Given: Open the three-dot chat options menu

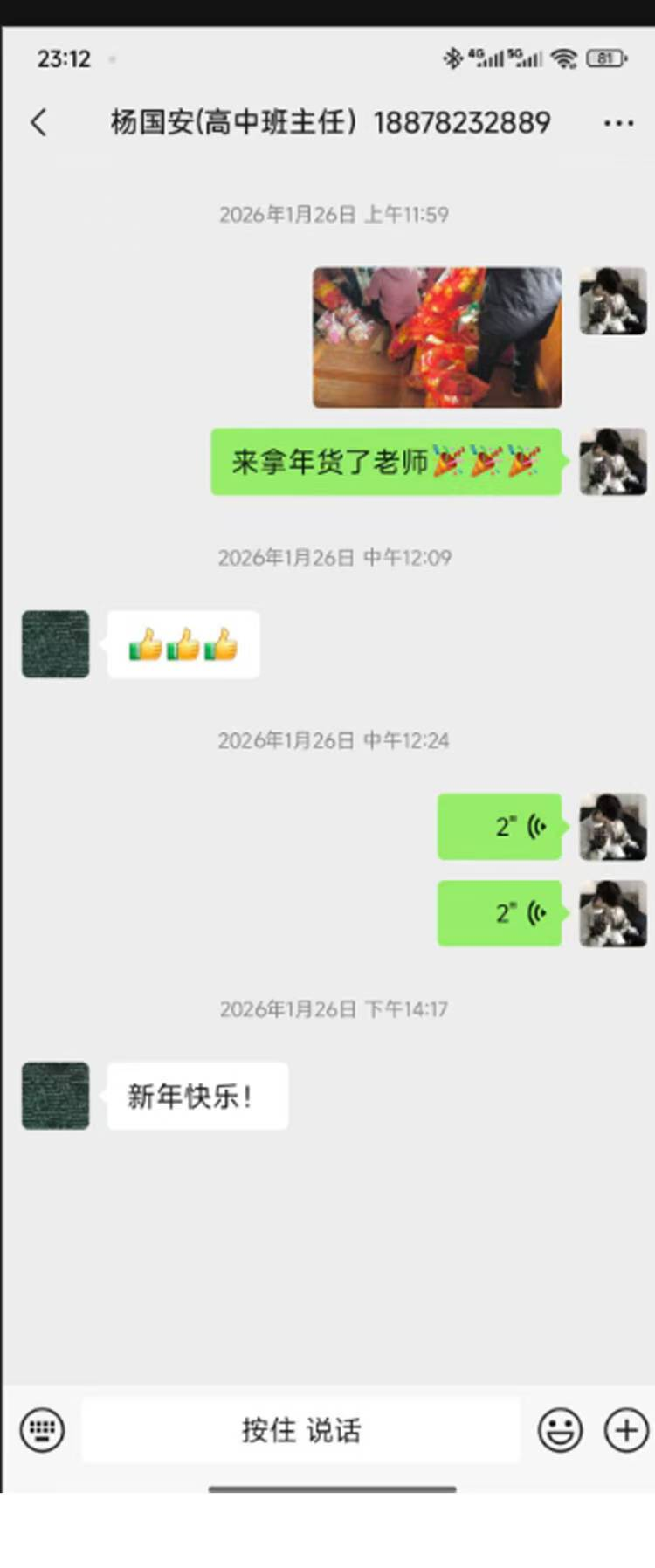Looking at the screenshot, I should pos(618,123).
